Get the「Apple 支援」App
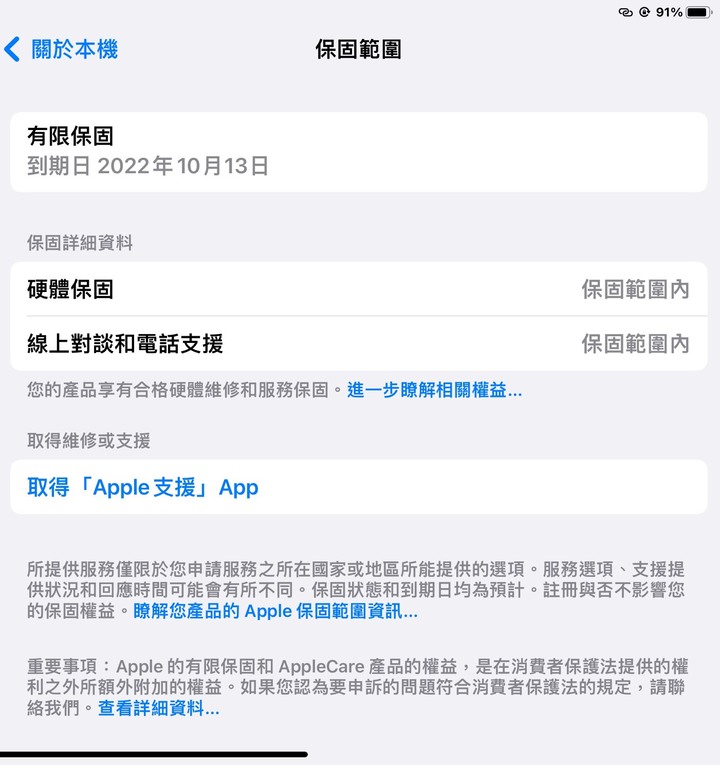 point(143,487)
